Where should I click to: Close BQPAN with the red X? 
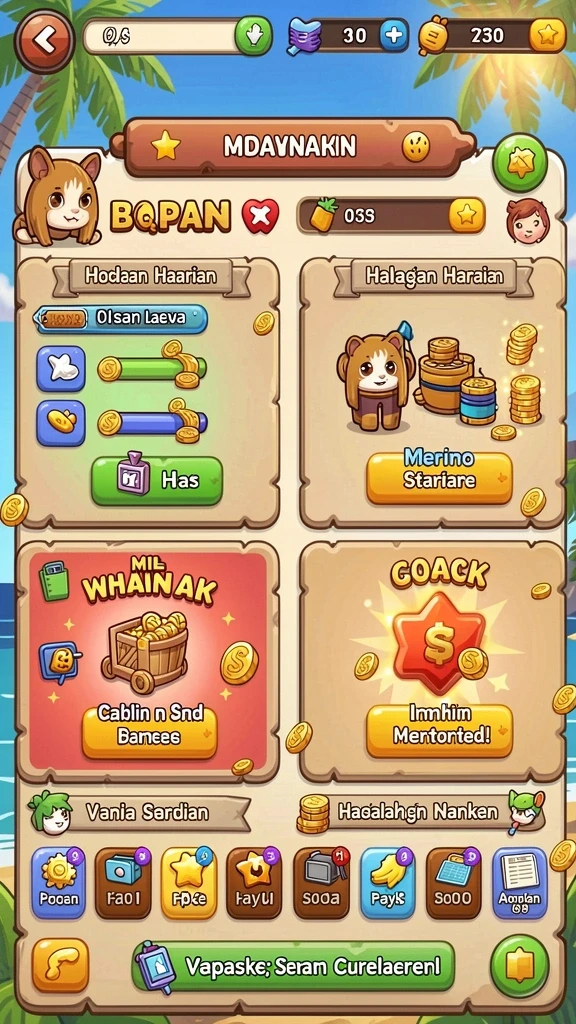click(x=260, y=216)
